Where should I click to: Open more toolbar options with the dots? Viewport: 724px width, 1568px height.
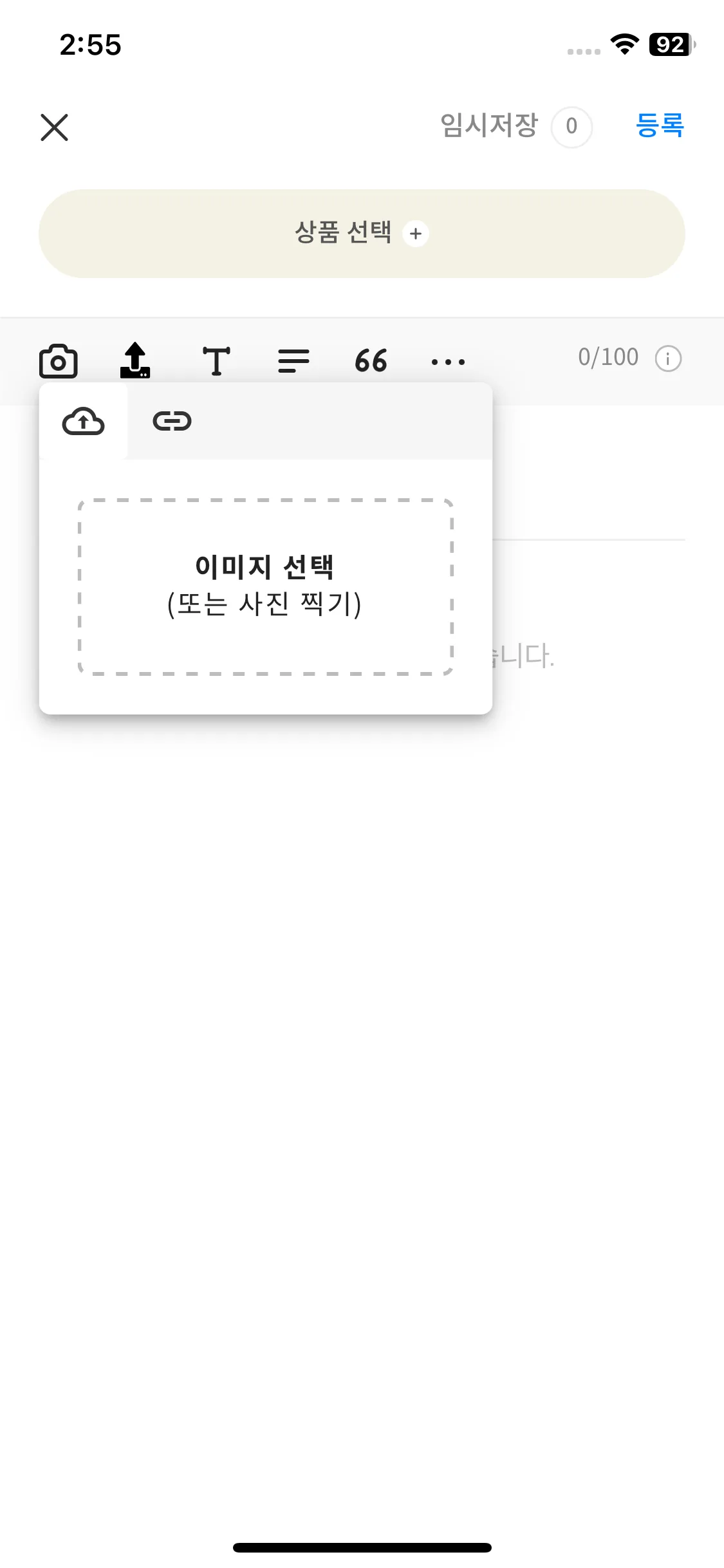(x=448, y=362)
